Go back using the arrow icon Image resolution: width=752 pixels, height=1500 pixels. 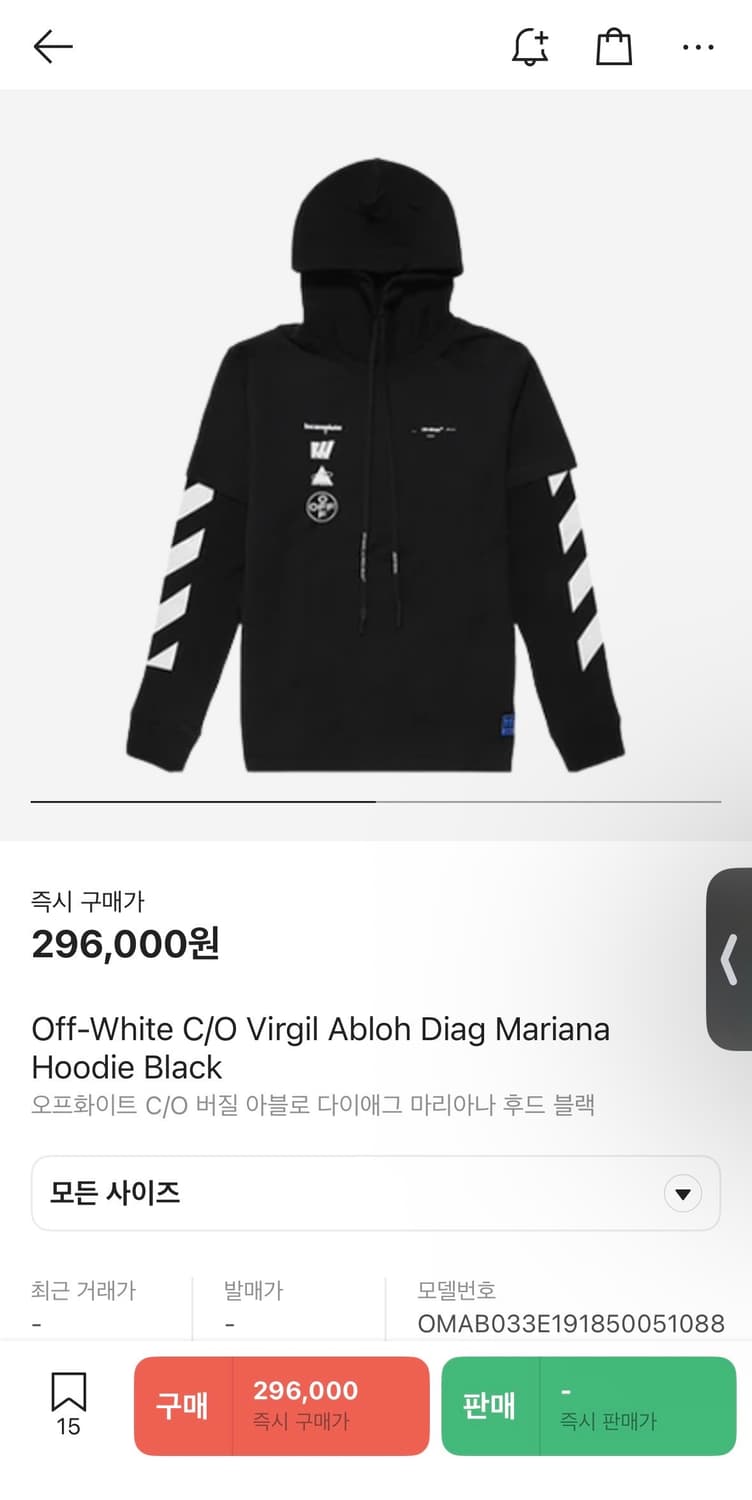coord(53,46)
